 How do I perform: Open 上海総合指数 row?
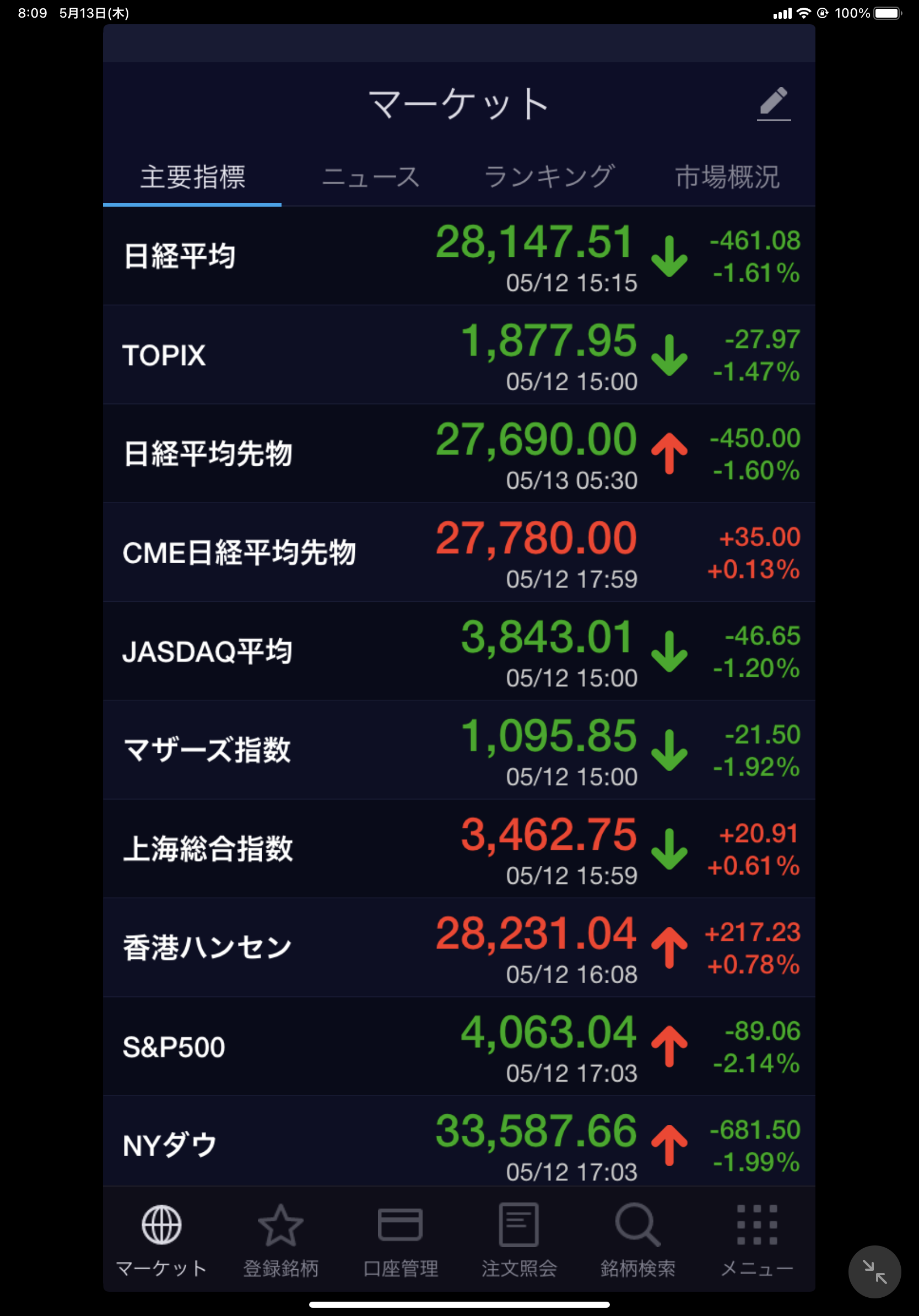(x=459, y=849)
